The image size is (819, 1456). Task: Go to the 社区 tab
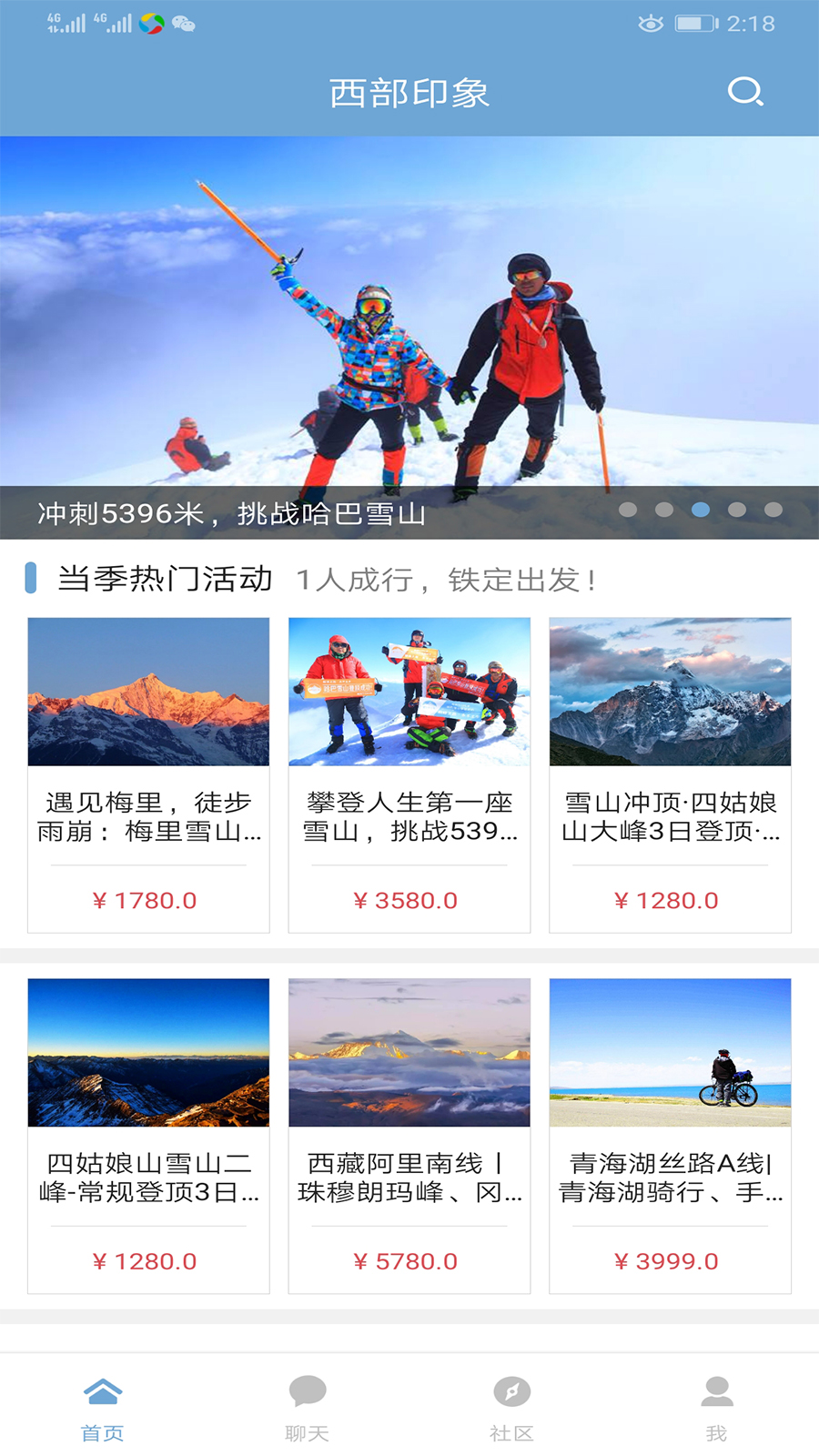511,1409
